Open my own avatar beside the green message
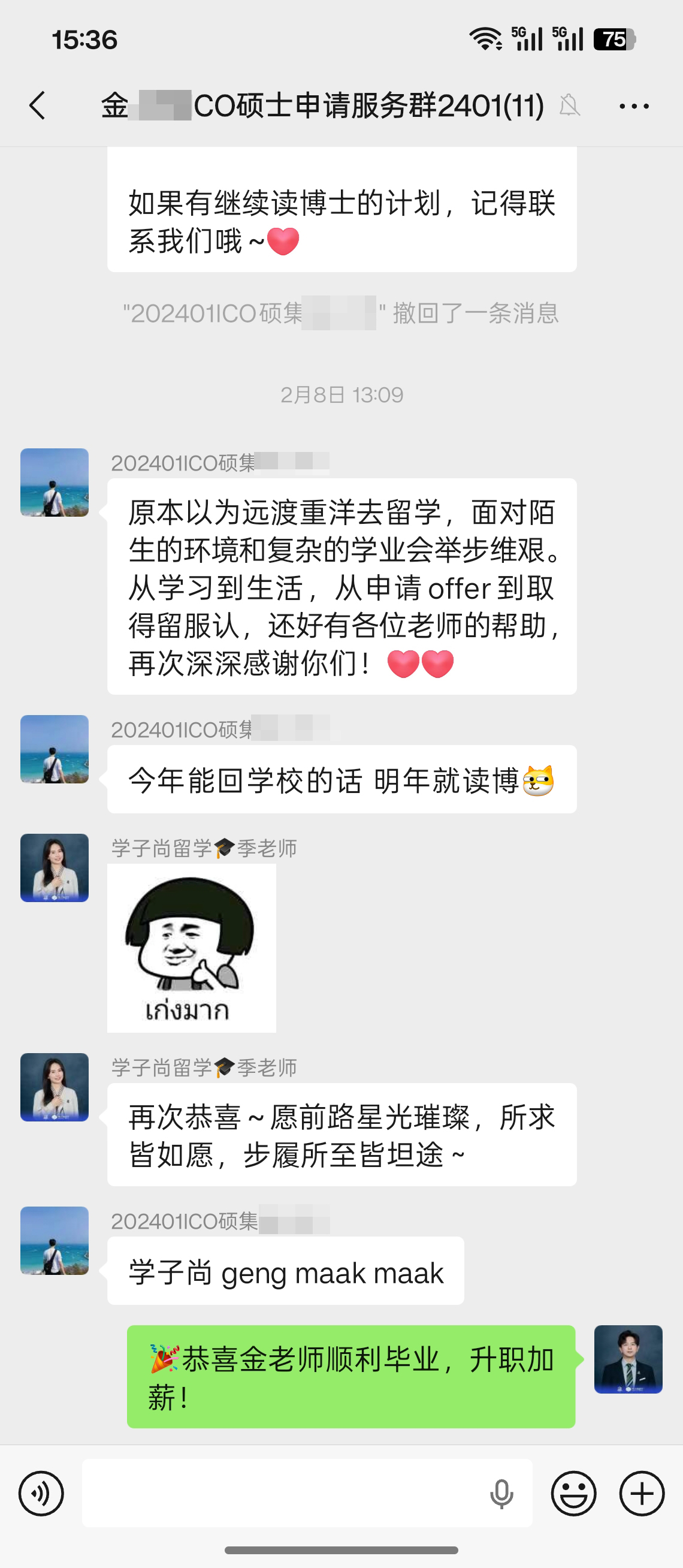This screenshot has width=683, height=1568. pyautogui.click(x=628, y=1359)
